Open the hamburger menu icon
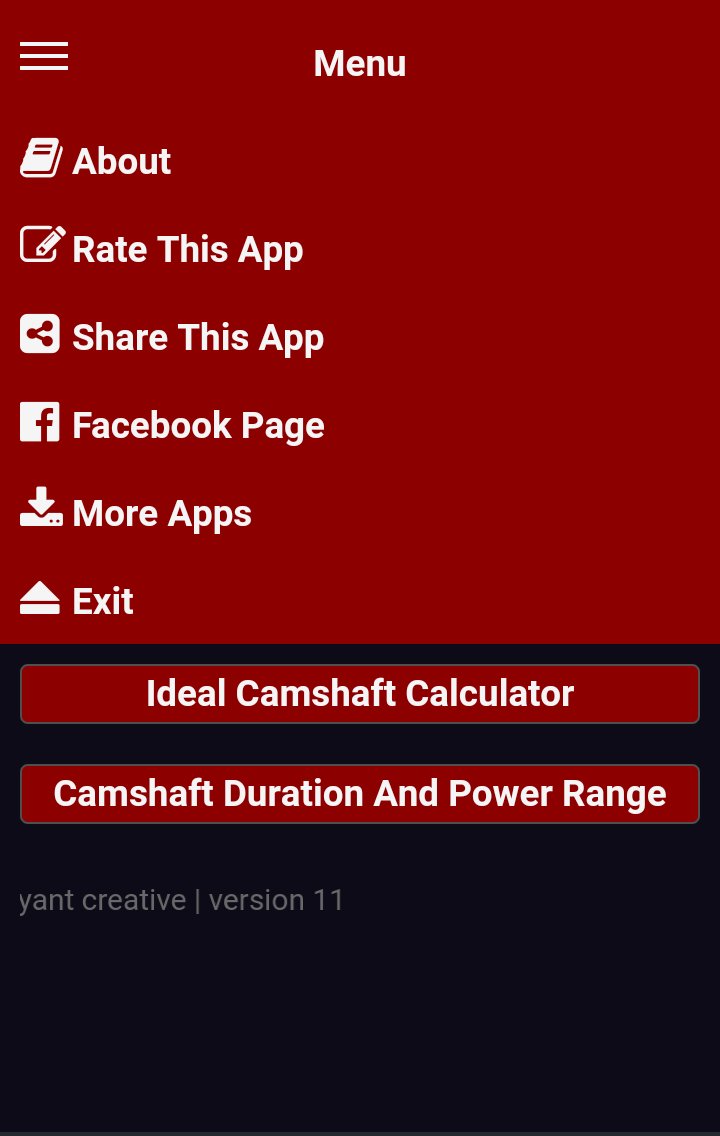This screenshot has height=1136, width=720. 43,57
